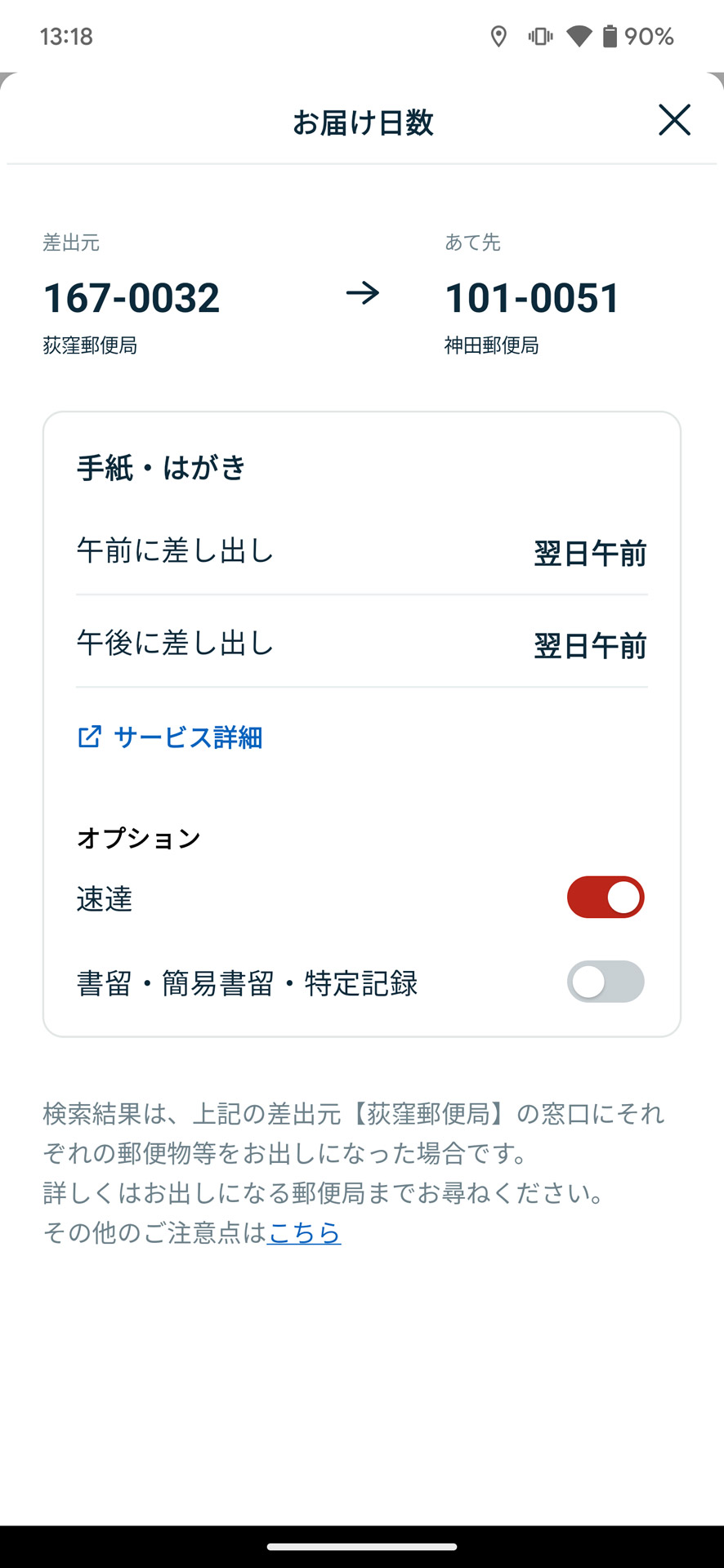
Task: Tap the Wi-Fi status bar icon
Action: click(579, 36)
